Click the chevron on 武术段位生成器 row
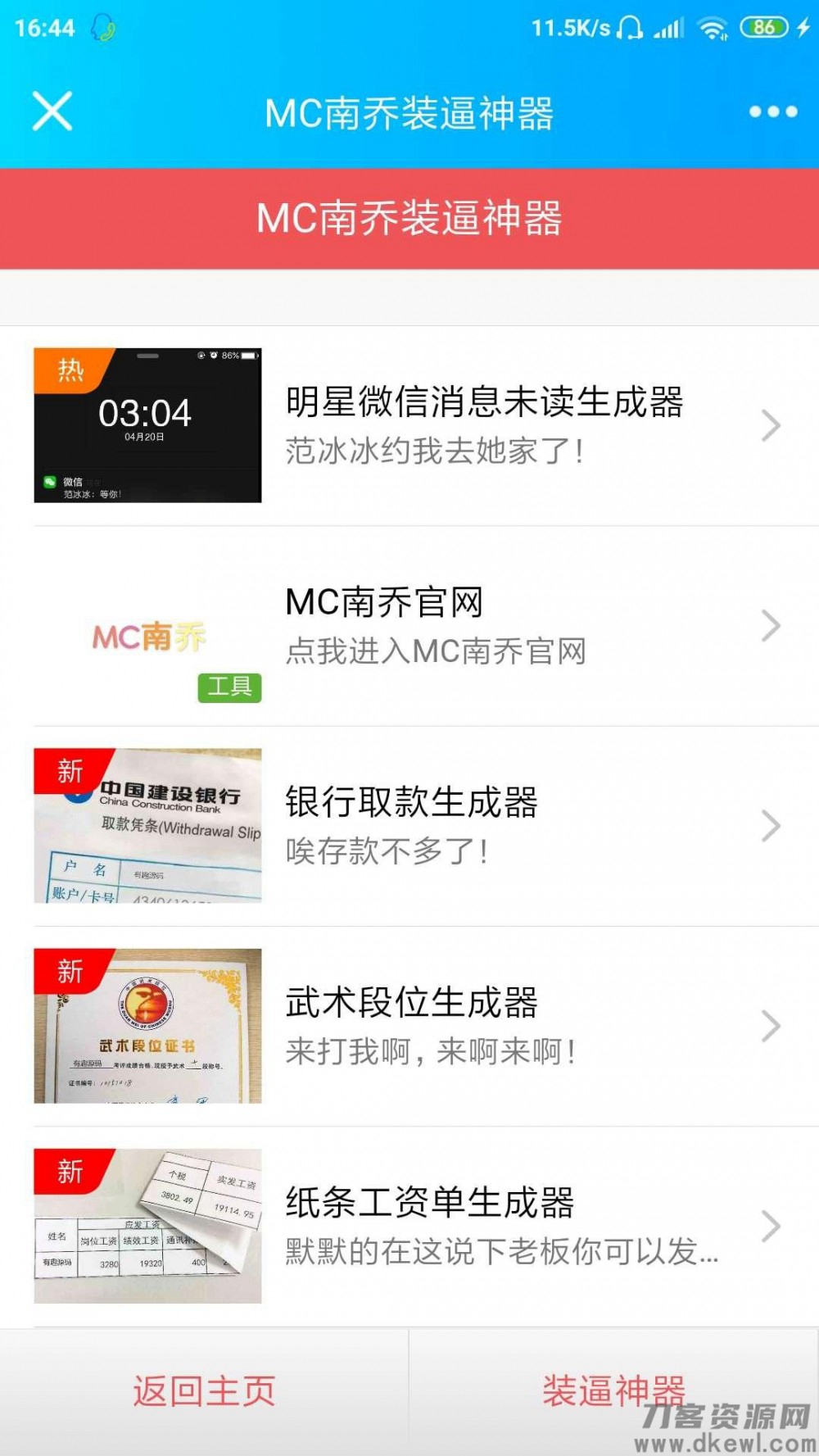The width and height of the screenshot is (819, 1456). coord(768,1025)
